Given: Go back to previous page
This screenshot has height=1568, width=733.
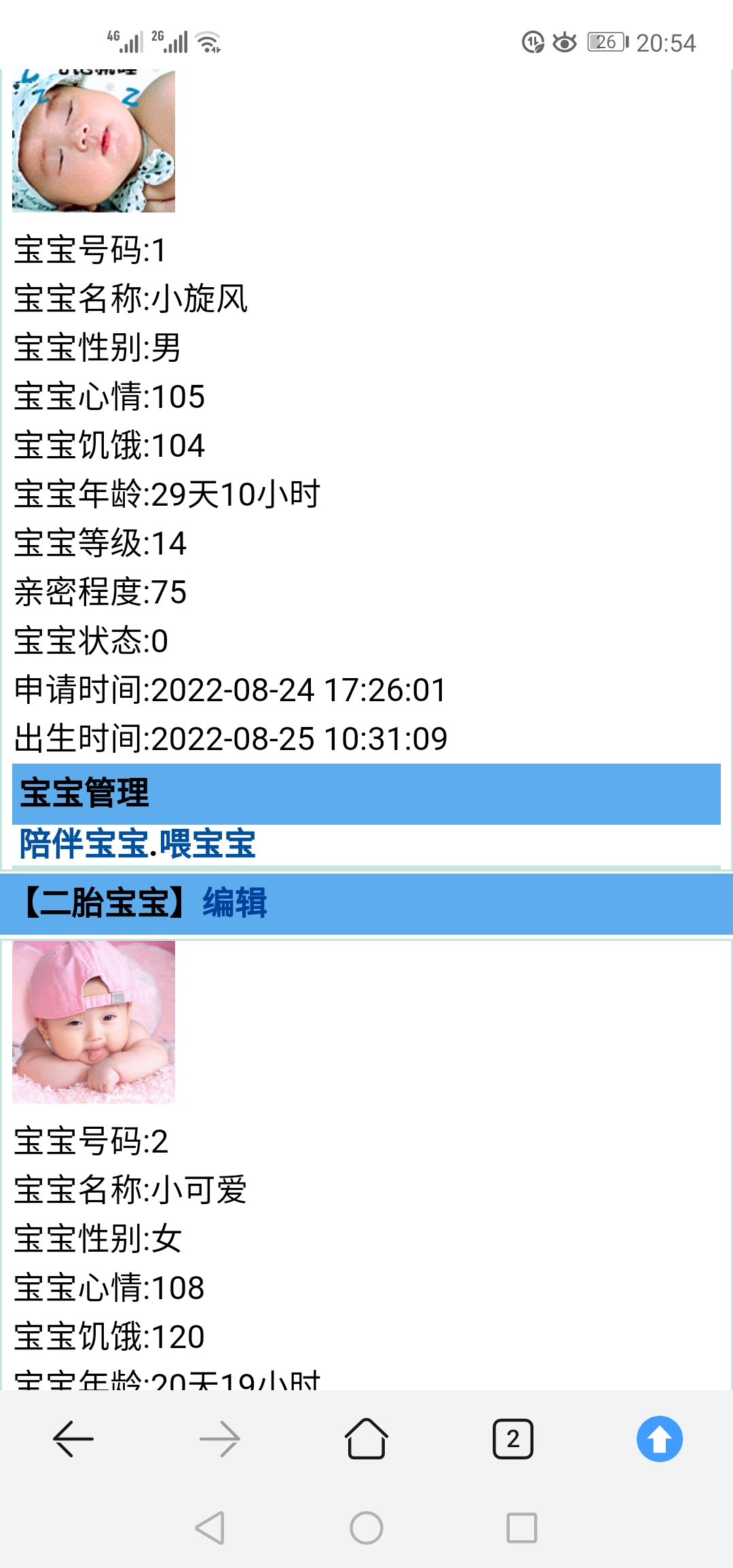Looking at the screenshot, I should [73, 1438].
